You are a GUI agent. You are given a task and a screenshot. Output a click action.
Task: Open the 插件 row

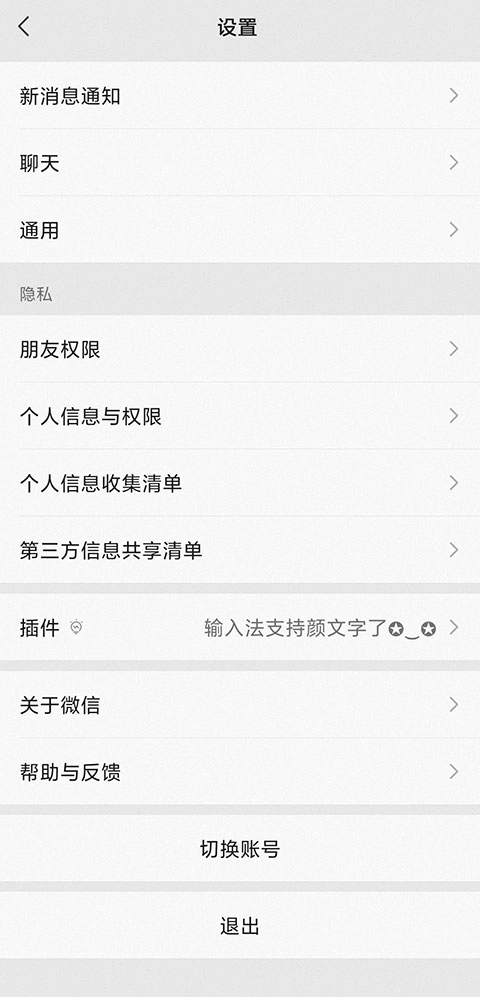[x=240, y=628]
